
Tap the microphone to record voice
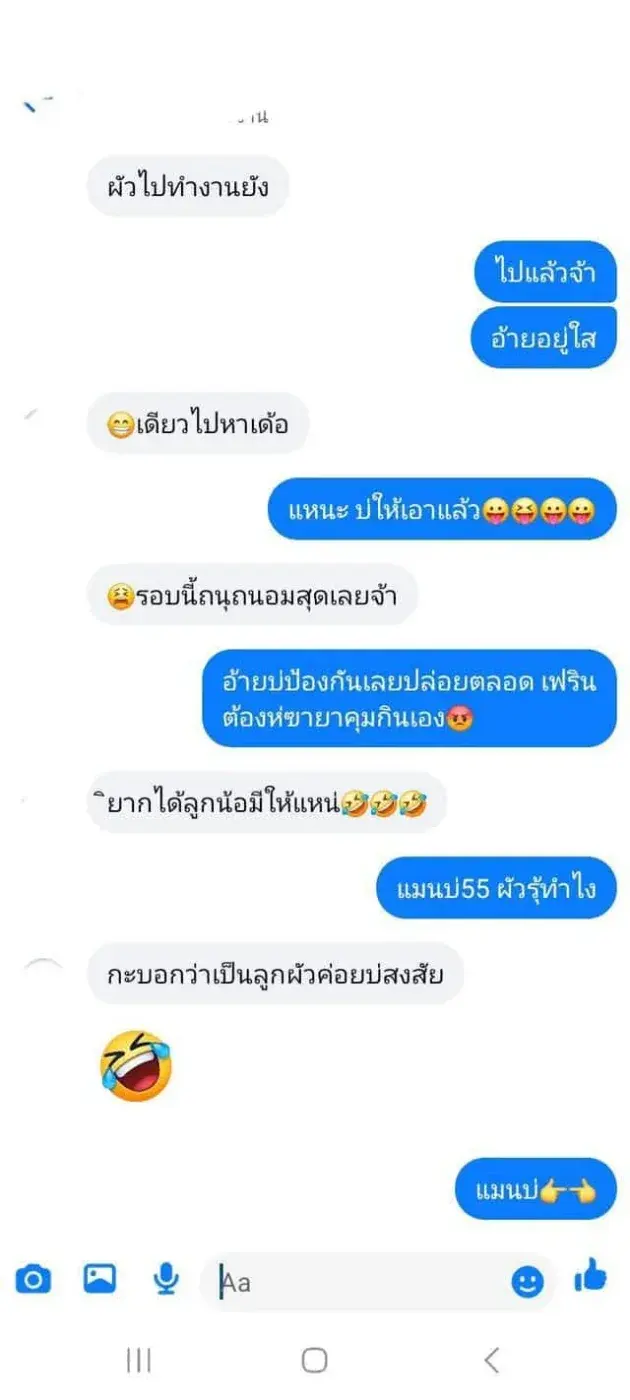click(165, 1280)
